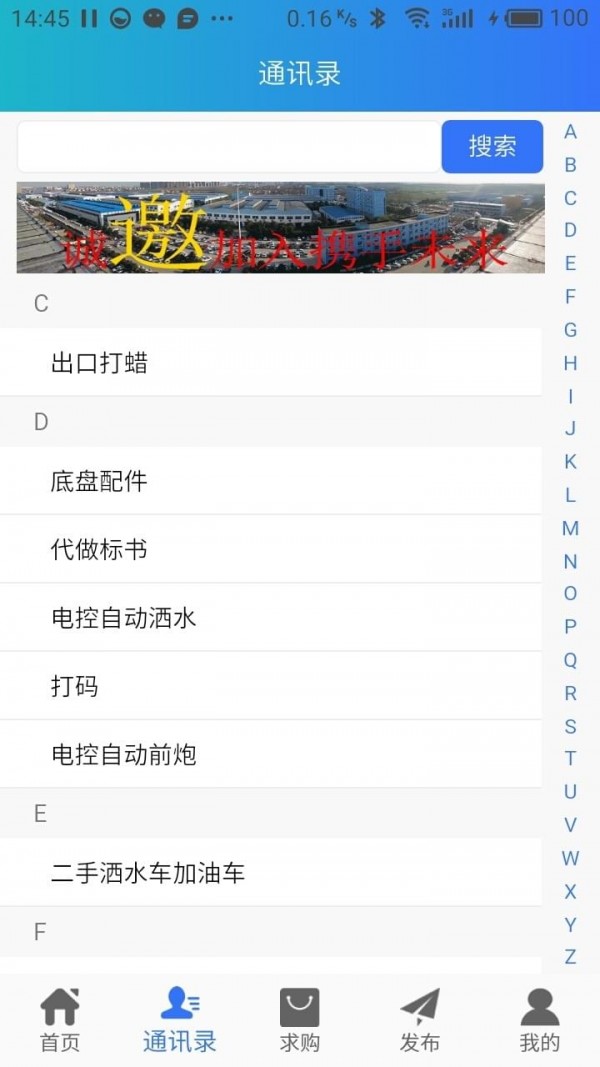Jump to letter S in index
This screenshot has width=600, height=1067.
tap(570, 726)
